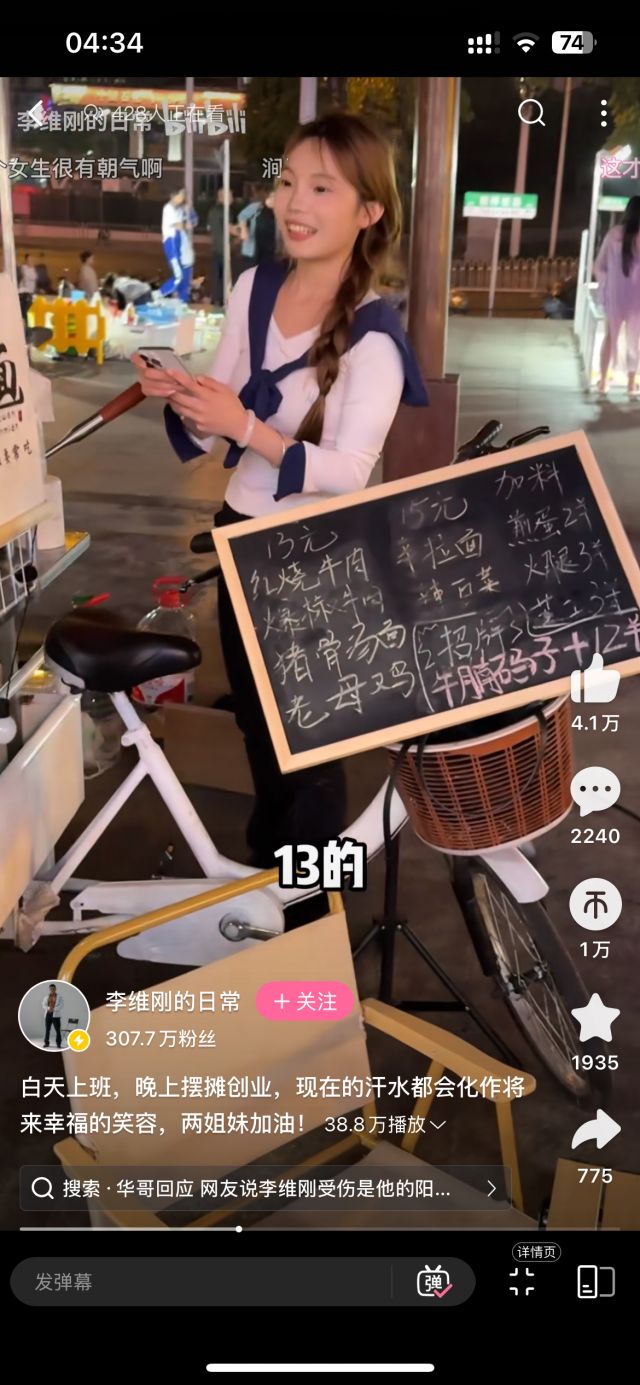Go back using the top-left arrow
Image resolution: width=640 pixels, height=1385 pixels.
pyautogui.click(x=35, y=113)
